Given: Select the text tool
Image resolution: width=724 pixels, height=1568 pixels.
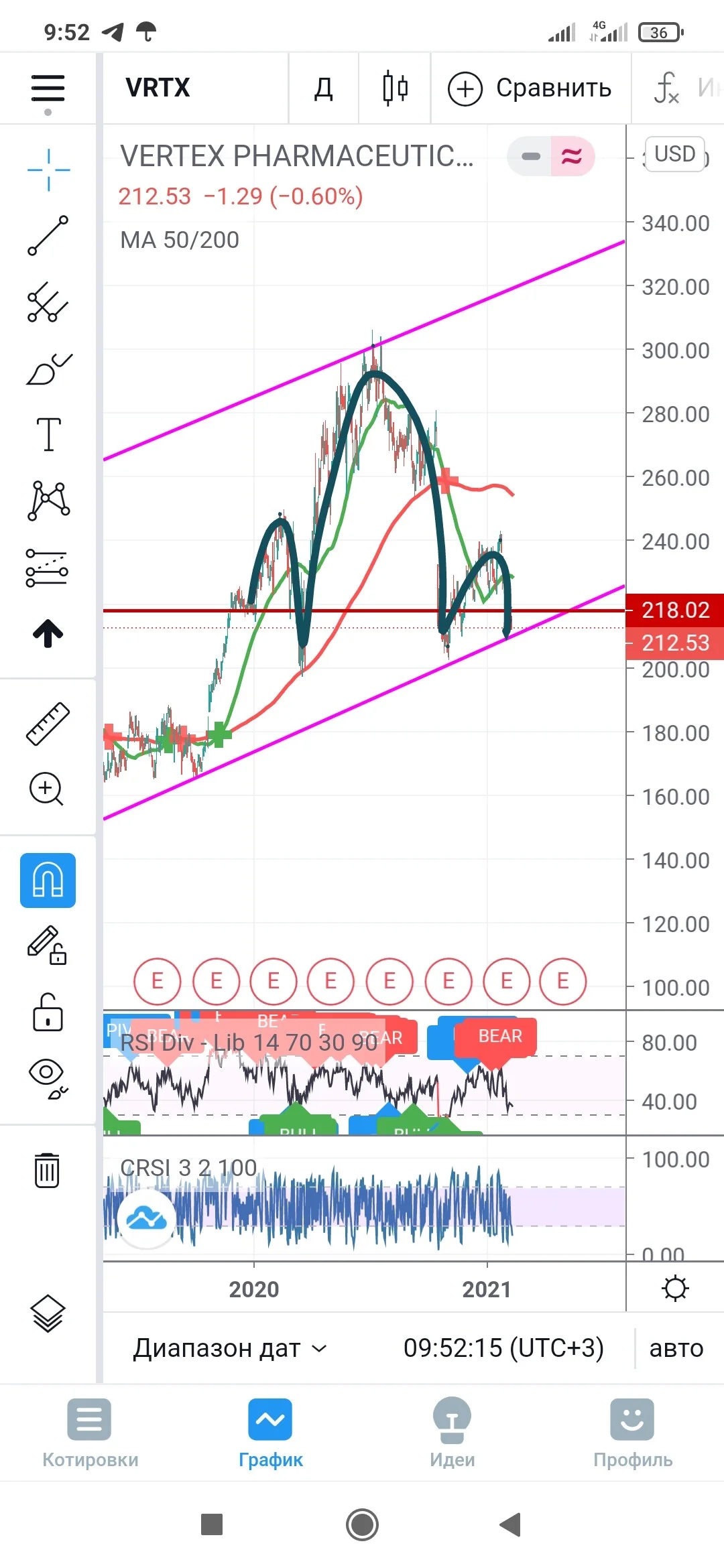Looking at the screenshot, I should [x=48, y=434].
